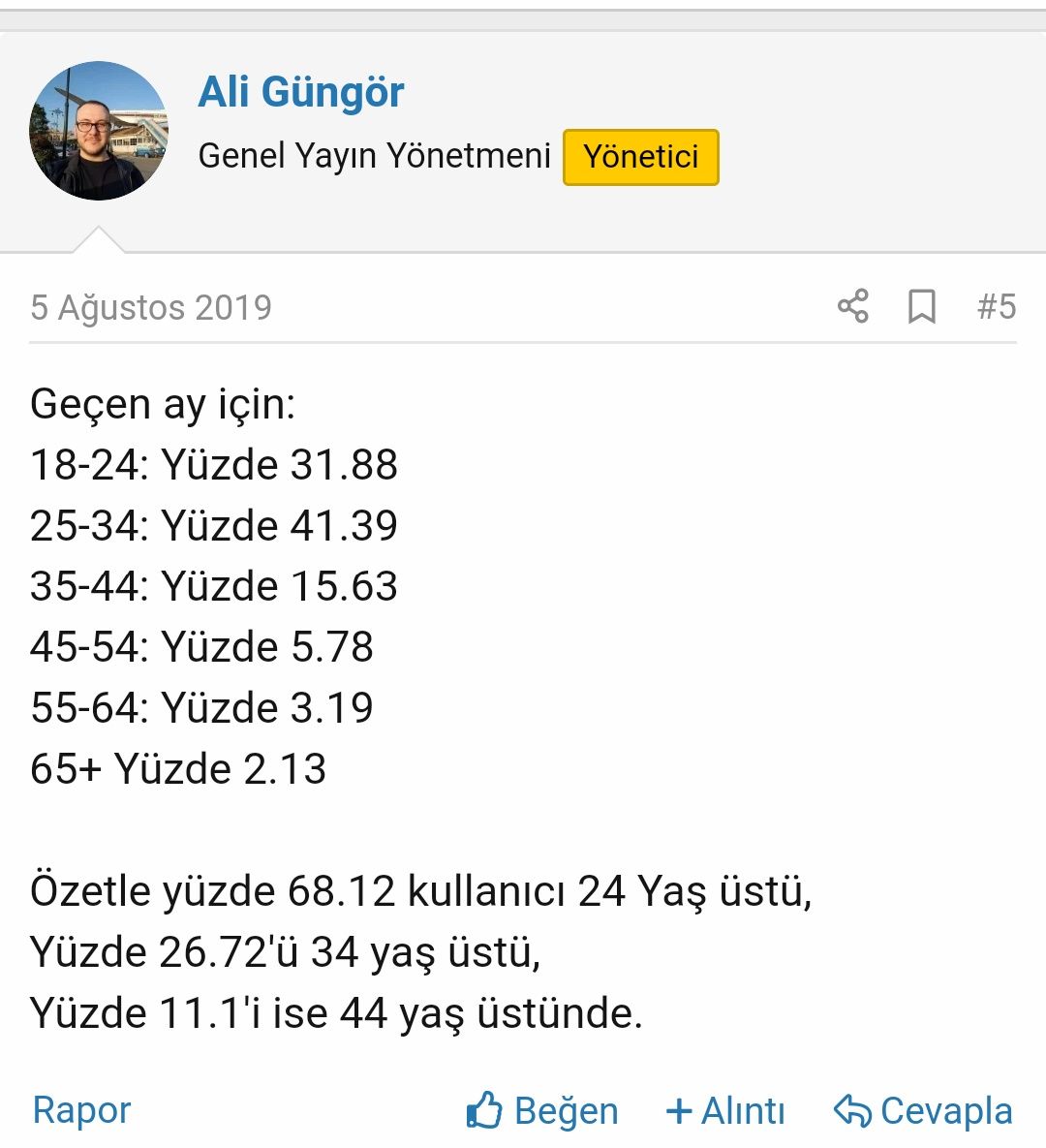Like the post with Beğen
This screenshot has width=1046, height=1148.
click(x=542, y=1110)
